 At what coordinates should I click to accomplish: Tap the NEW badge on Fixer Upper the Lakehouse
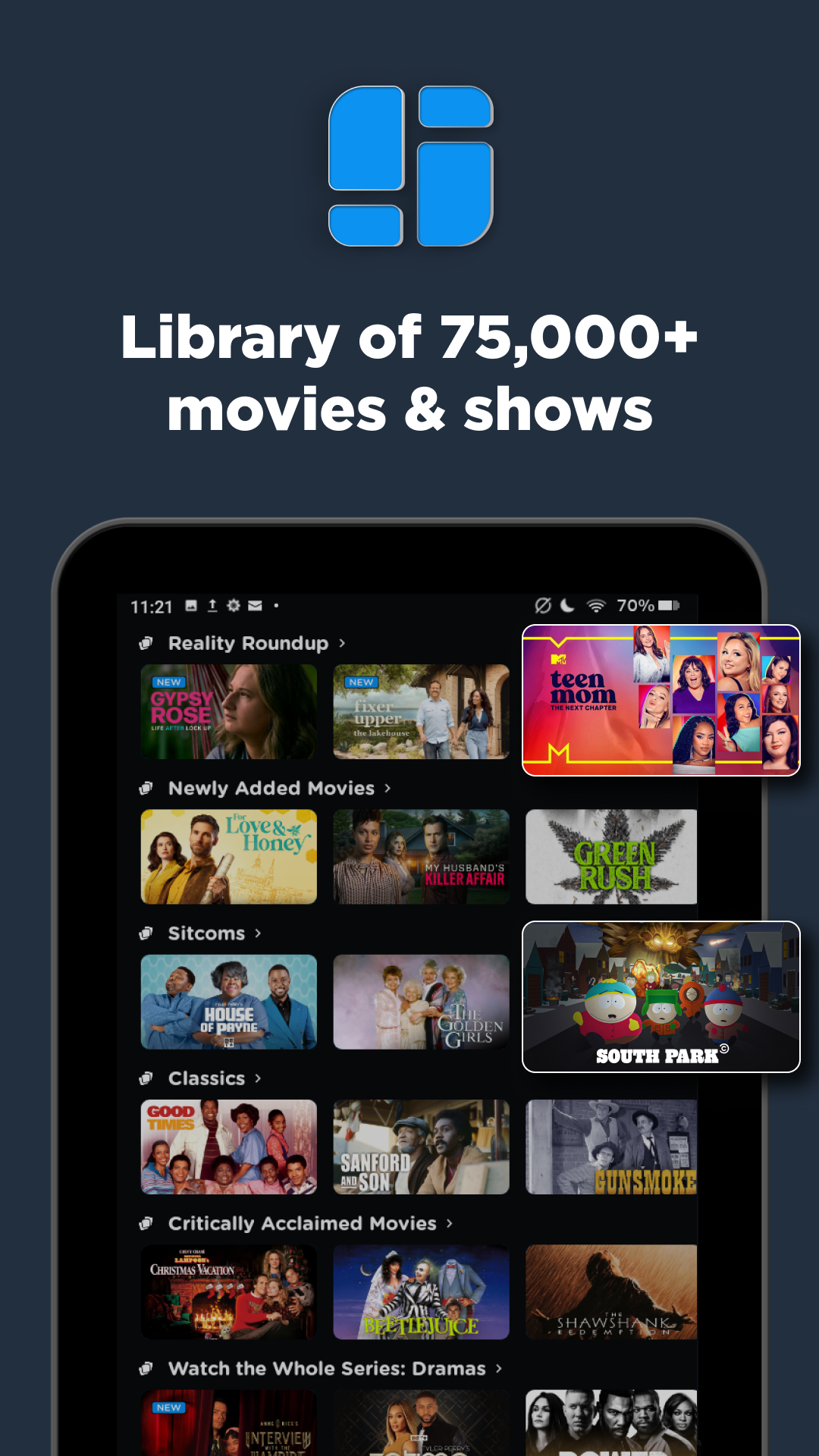click(360, 682)
